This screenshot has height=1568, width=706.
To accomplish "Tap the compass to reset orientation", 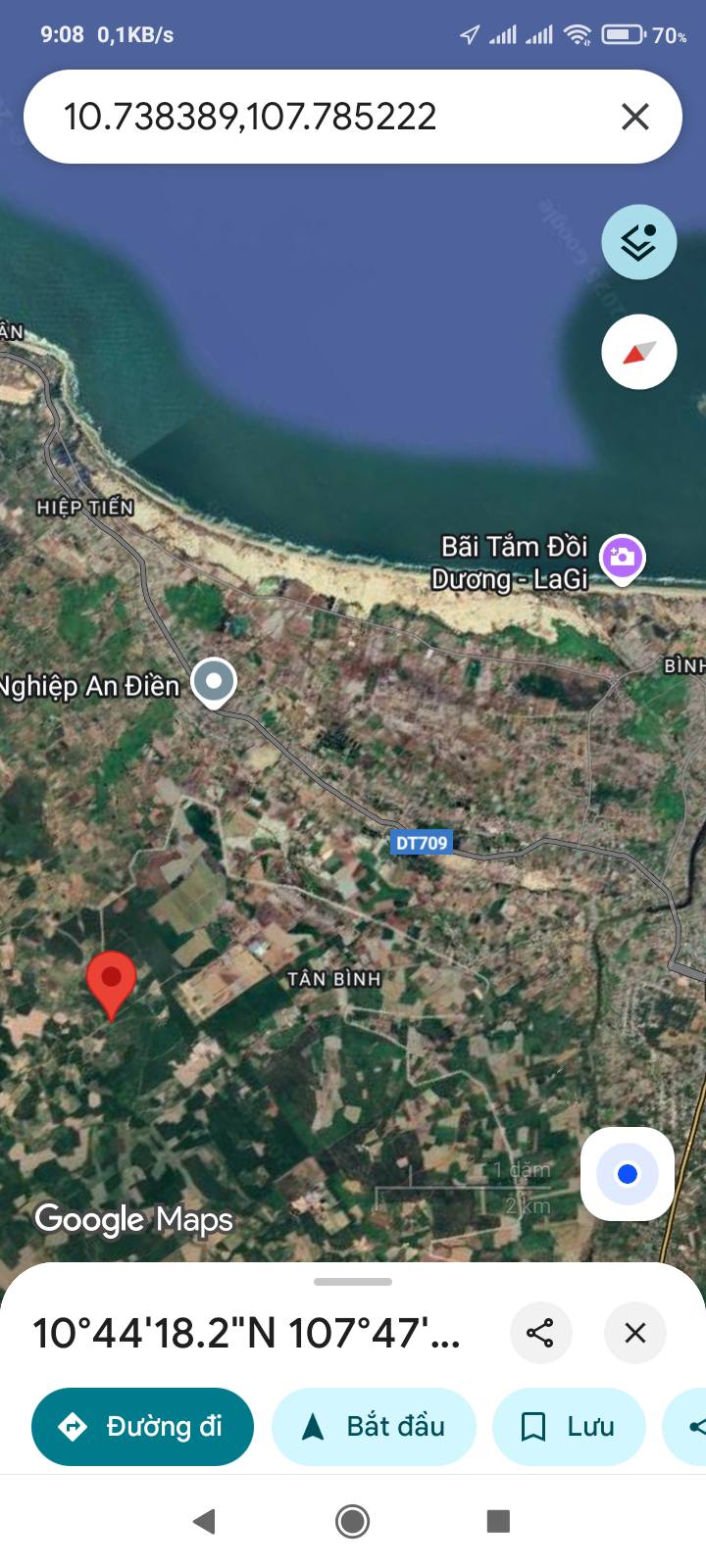I will [638, 352].
